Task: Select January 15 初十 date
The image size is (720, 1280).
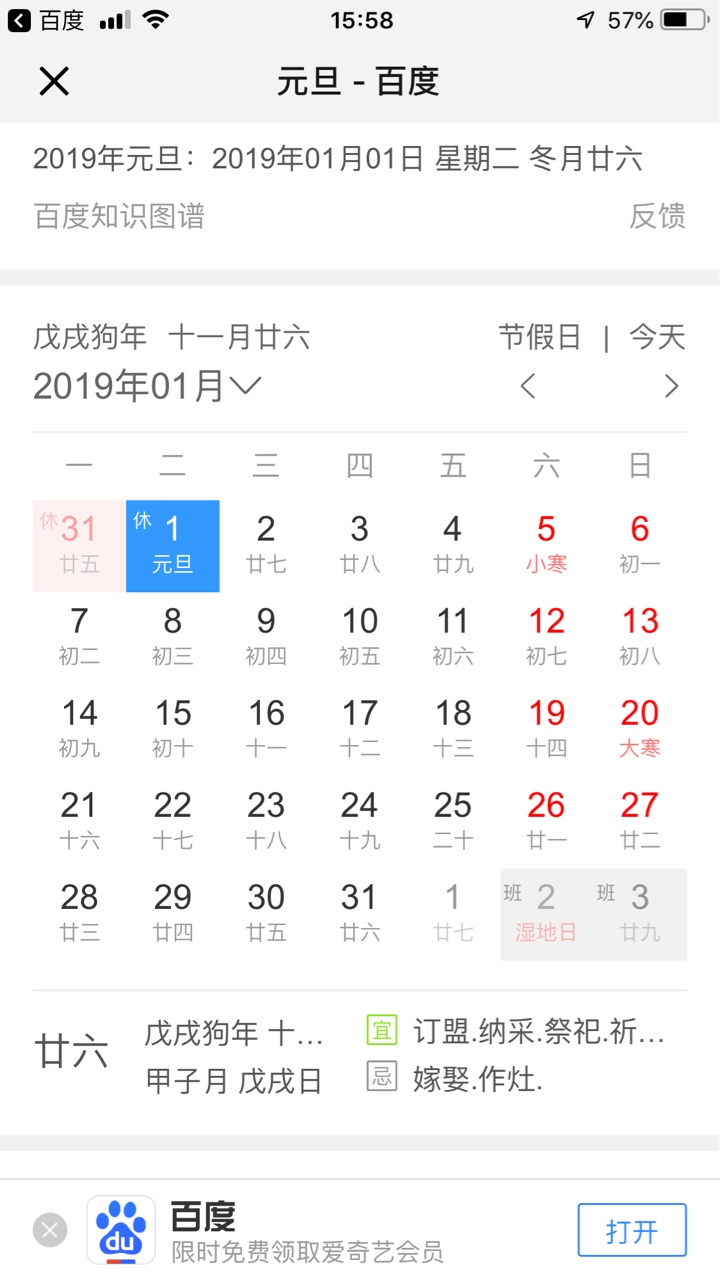Action: [172, 729]
